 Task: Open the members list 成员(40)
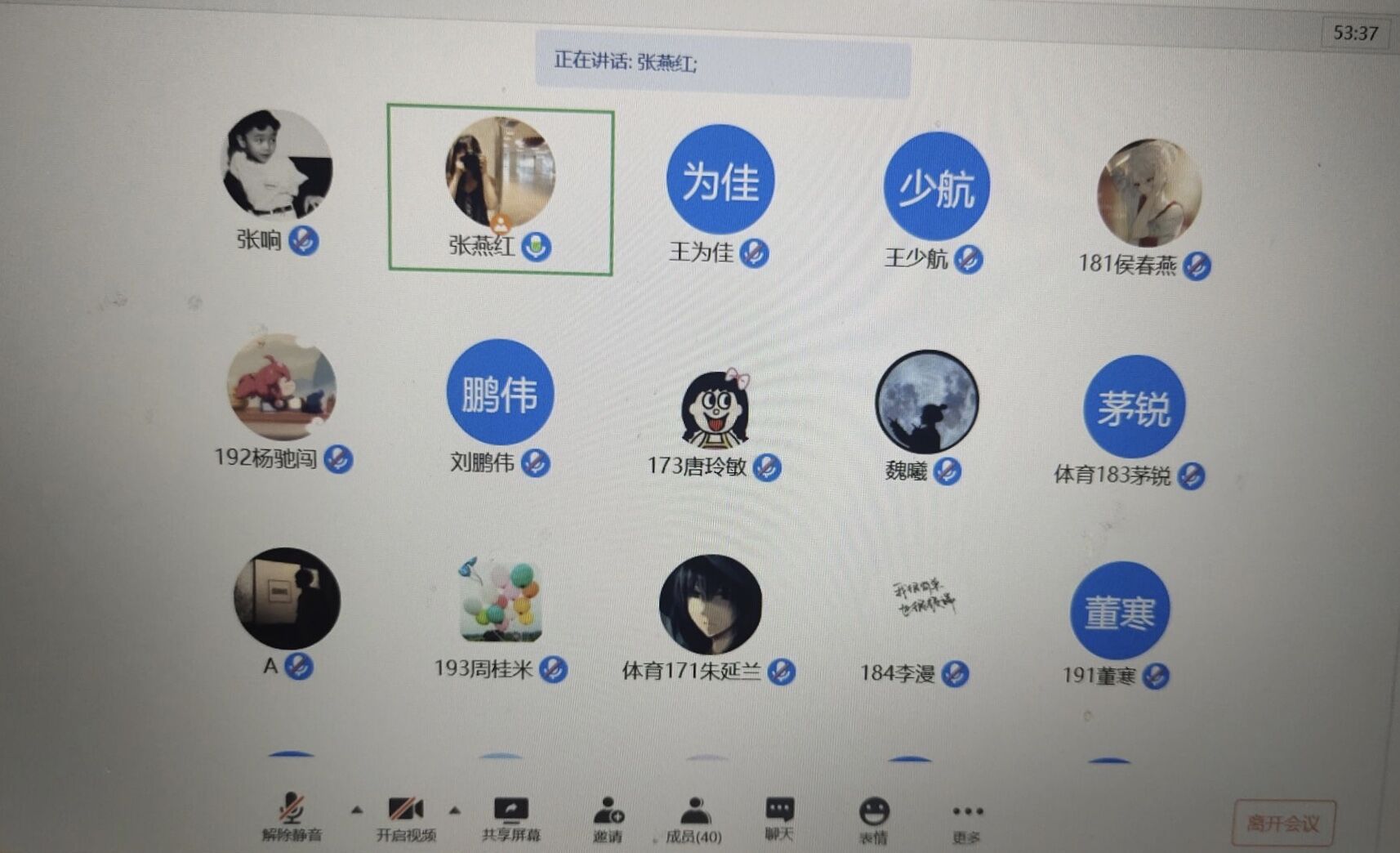point(693,819)
